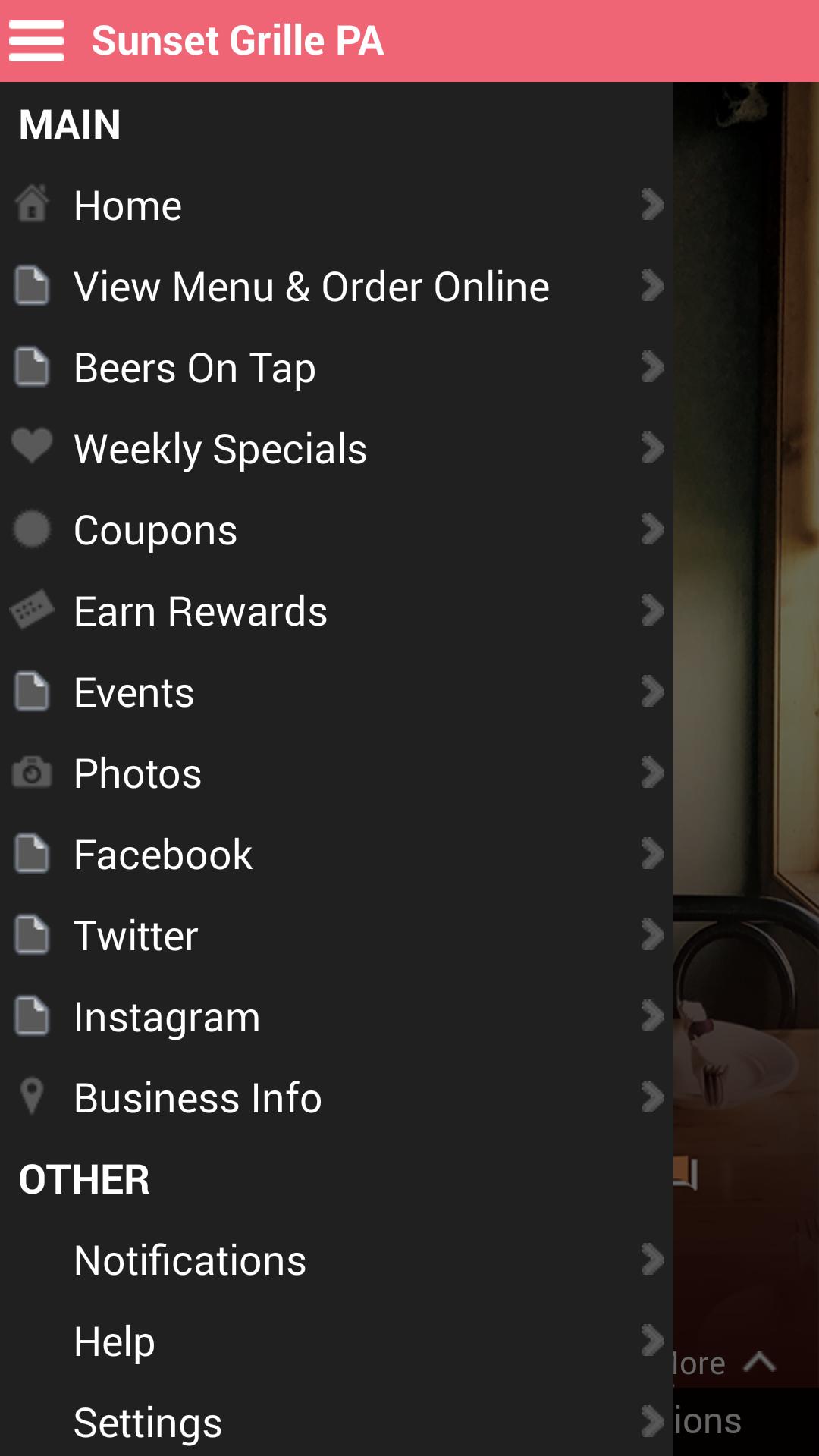Open the Instagram page
Viewport: 819px width, 1456px height.
coord(167,1017)
